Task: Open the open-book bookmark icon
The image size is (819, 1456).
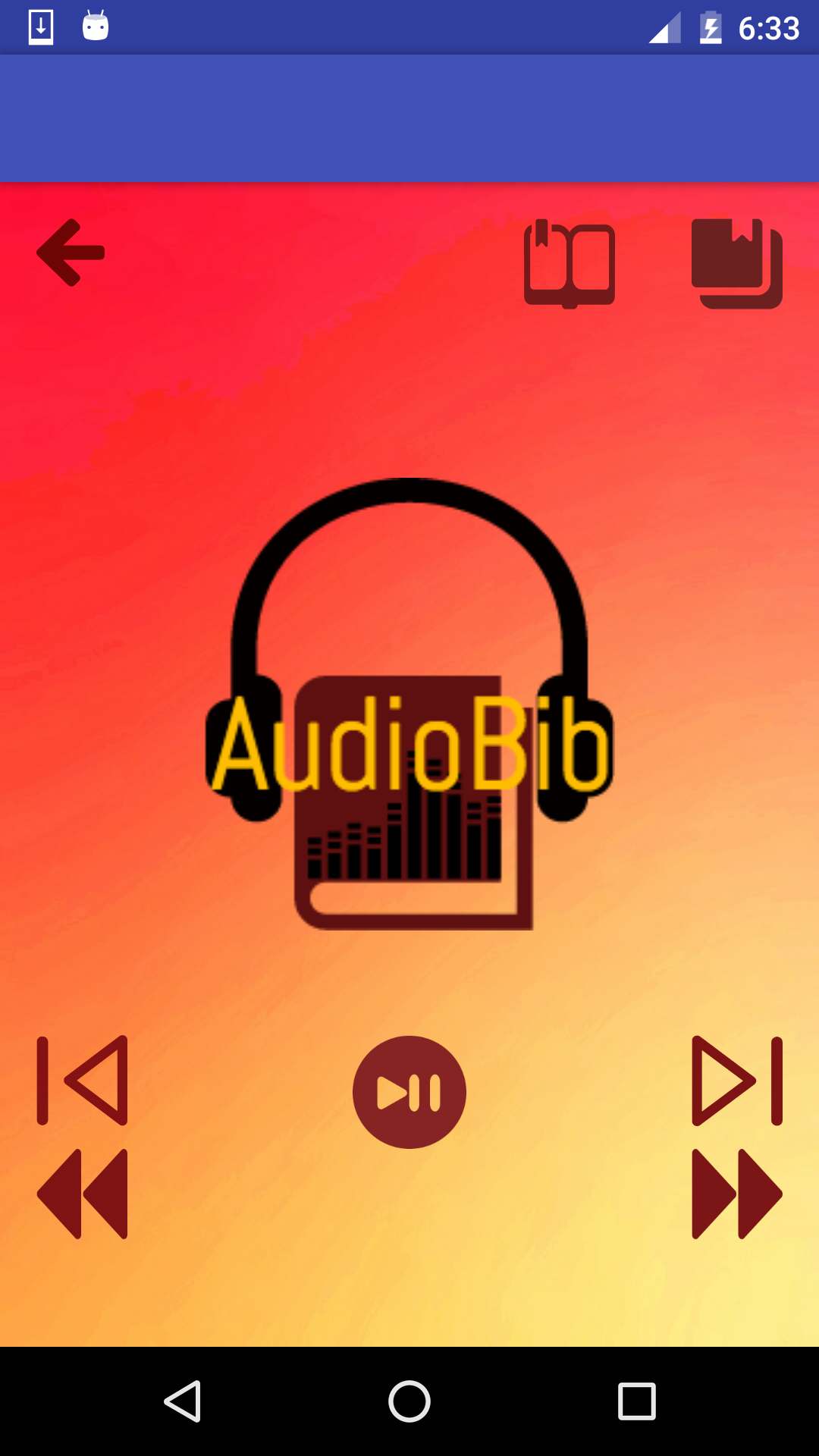Action: (570, 263)
